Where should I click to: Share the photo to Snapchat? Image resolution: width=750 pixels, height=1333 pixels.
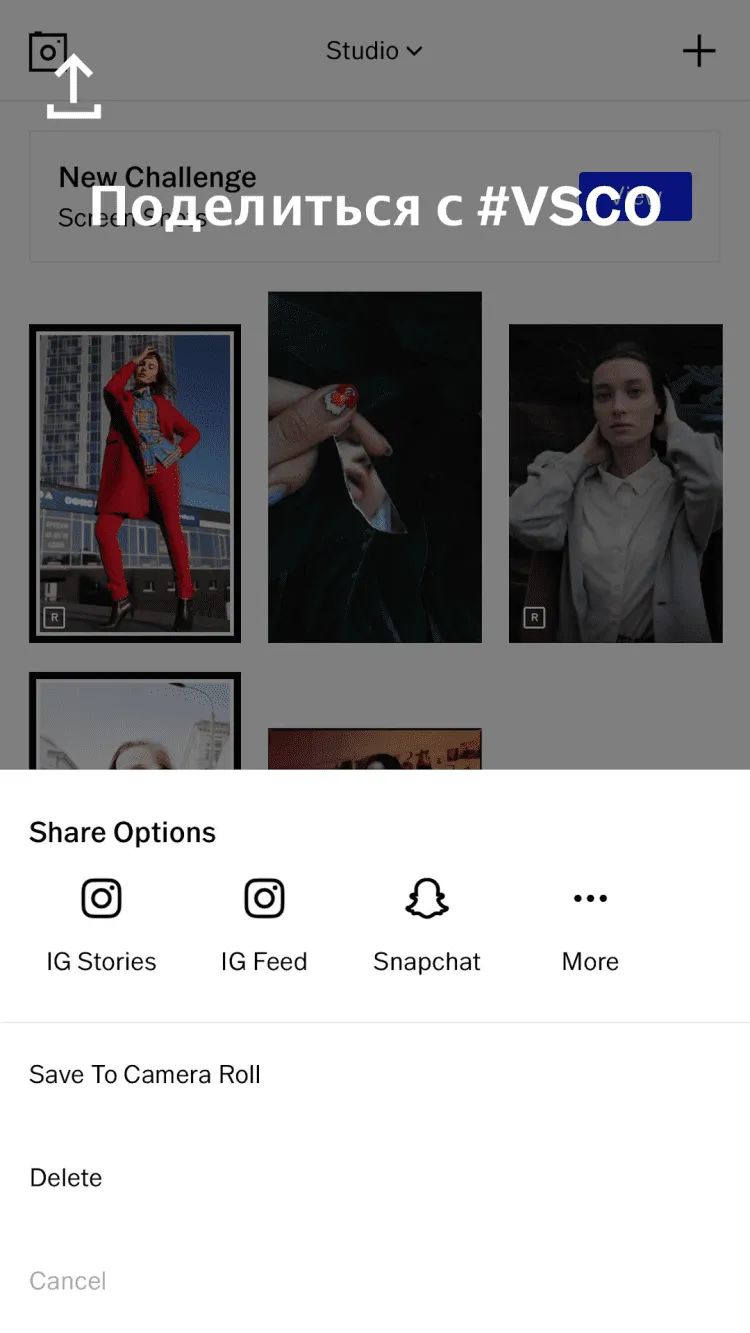pos(427,924)
